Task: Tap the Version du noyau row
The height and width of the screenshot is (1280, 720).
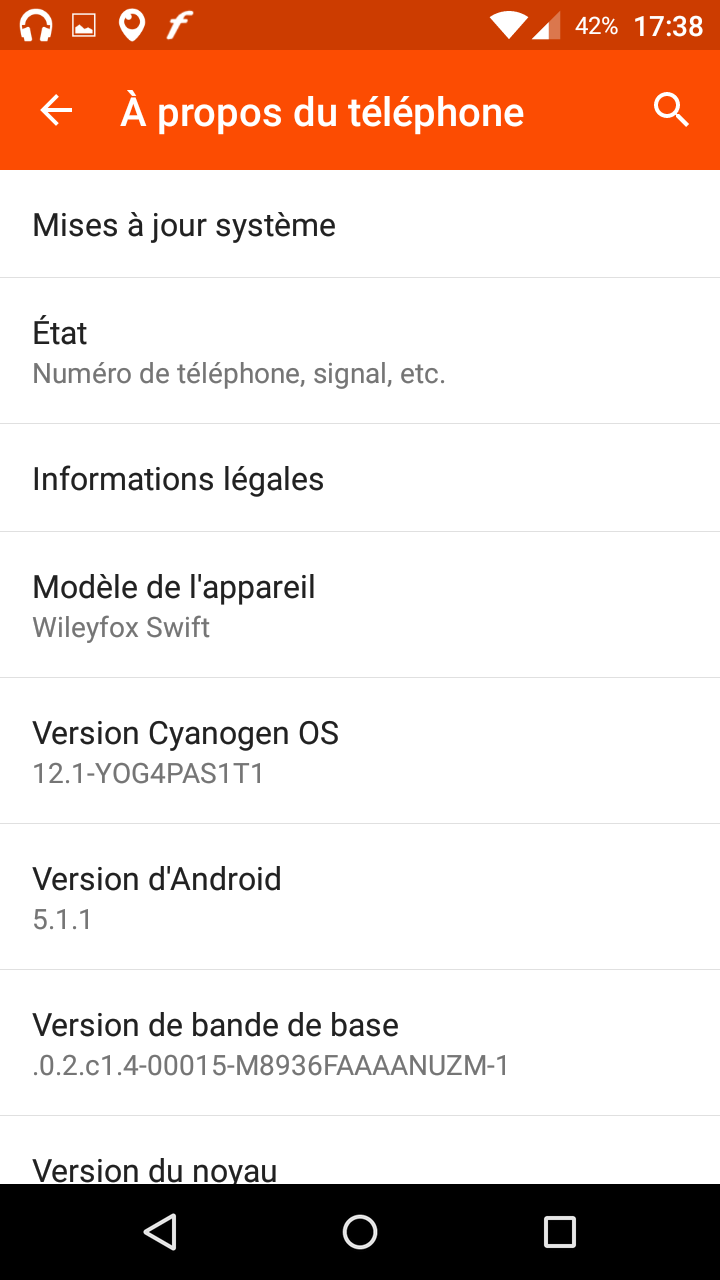Action: tap(360, 1165)
